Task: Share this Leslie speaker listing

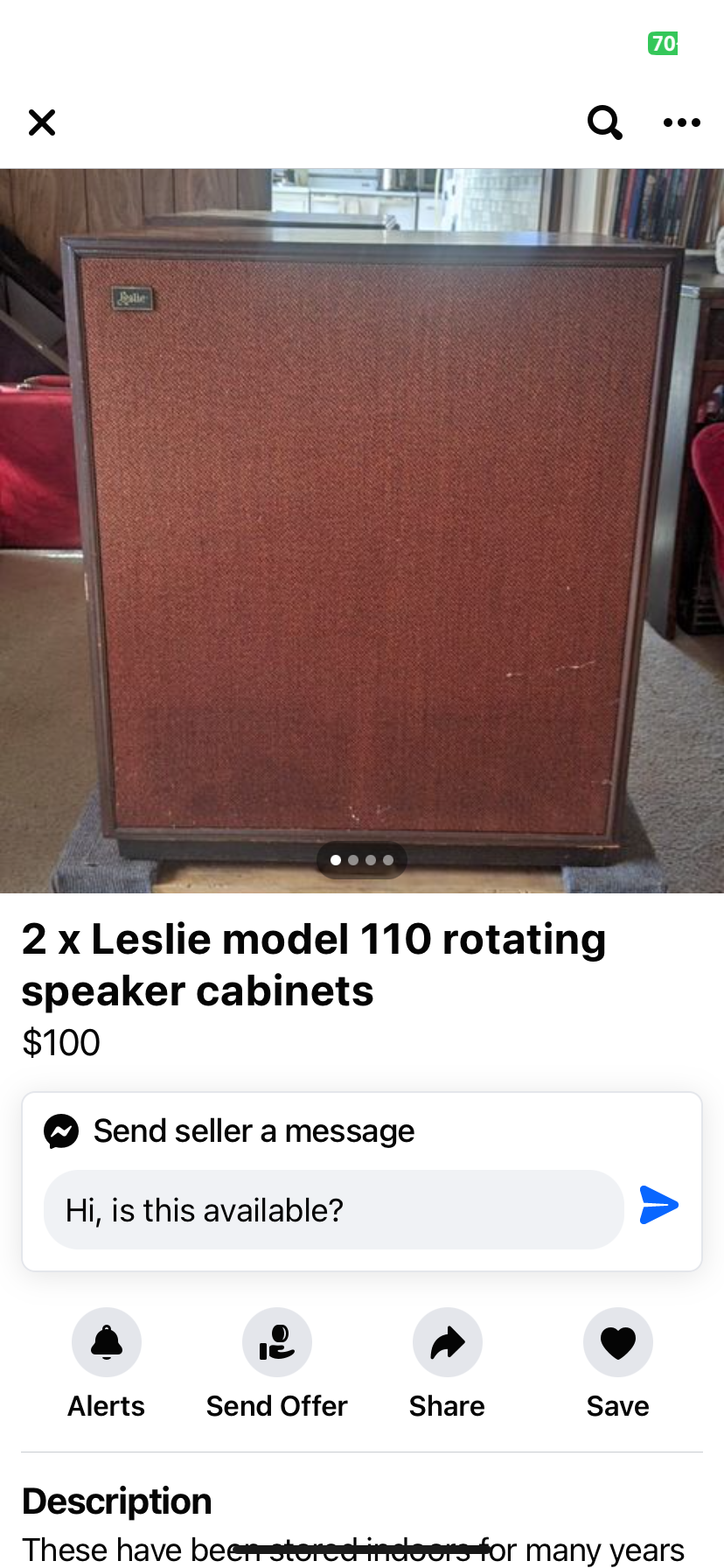Action: tap(448, 1342)
